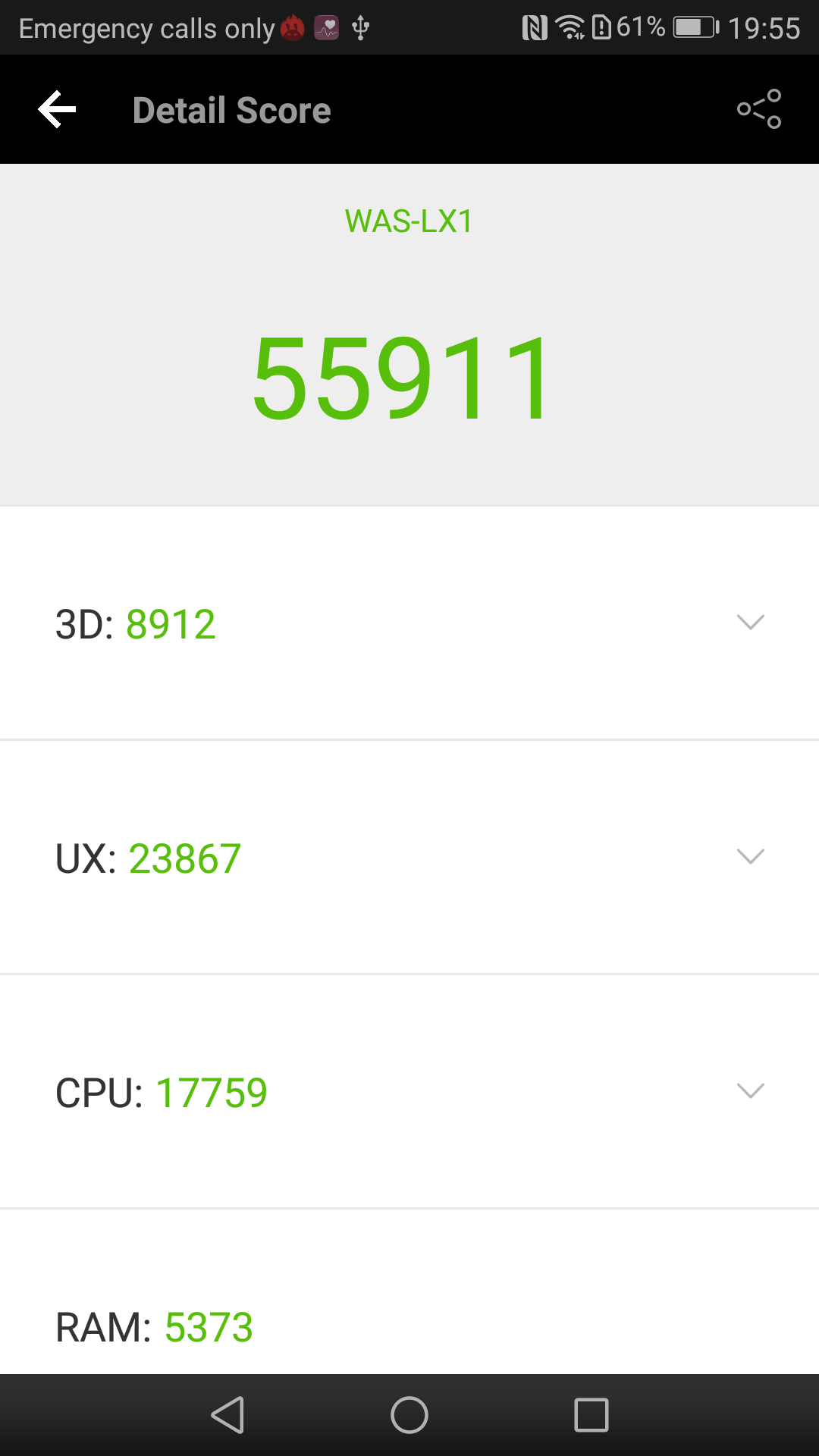This screenshot has height=1456, width=819.
Task: Go back from Detail Score
Action: tap(58, 109)
